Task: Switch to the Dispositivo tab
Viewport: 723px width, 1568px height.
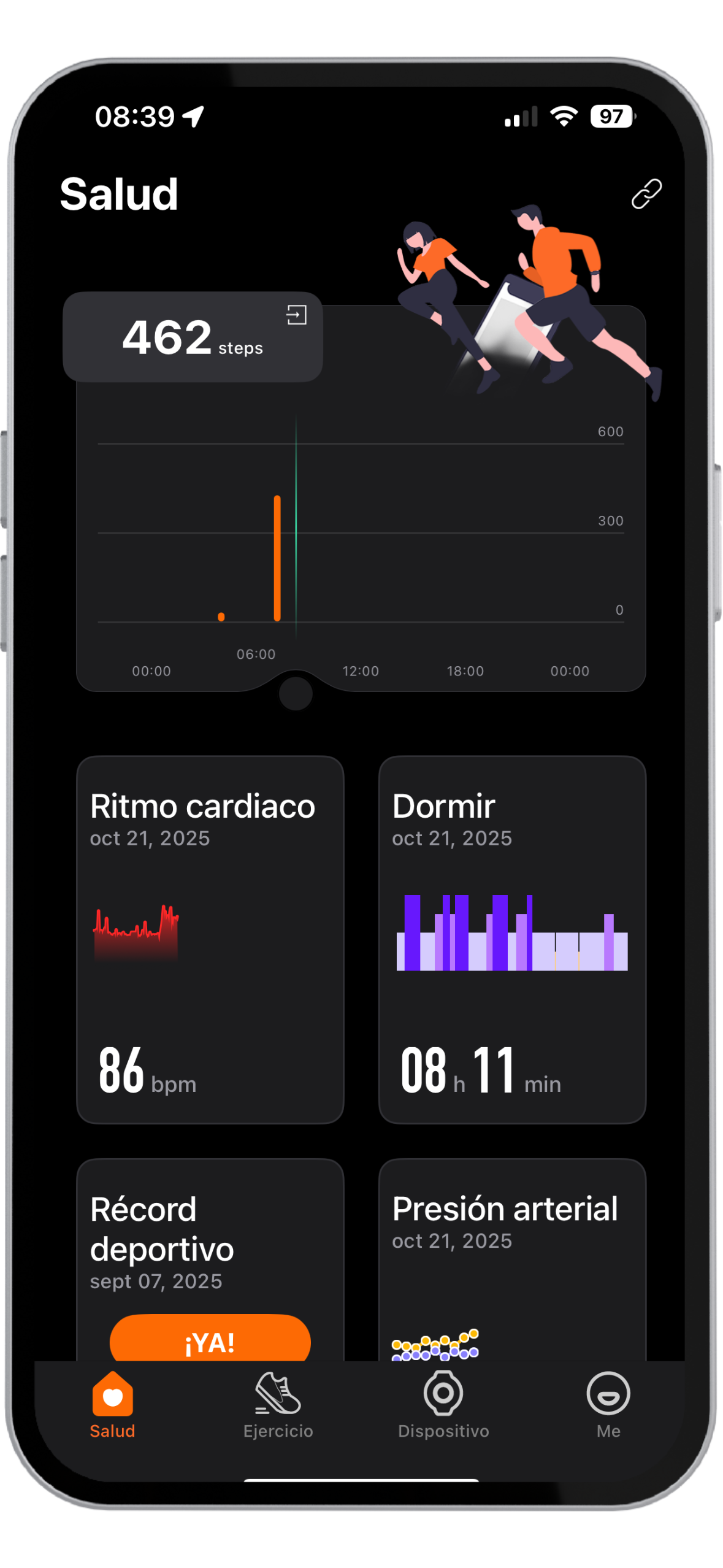Action: [443, 1405]
